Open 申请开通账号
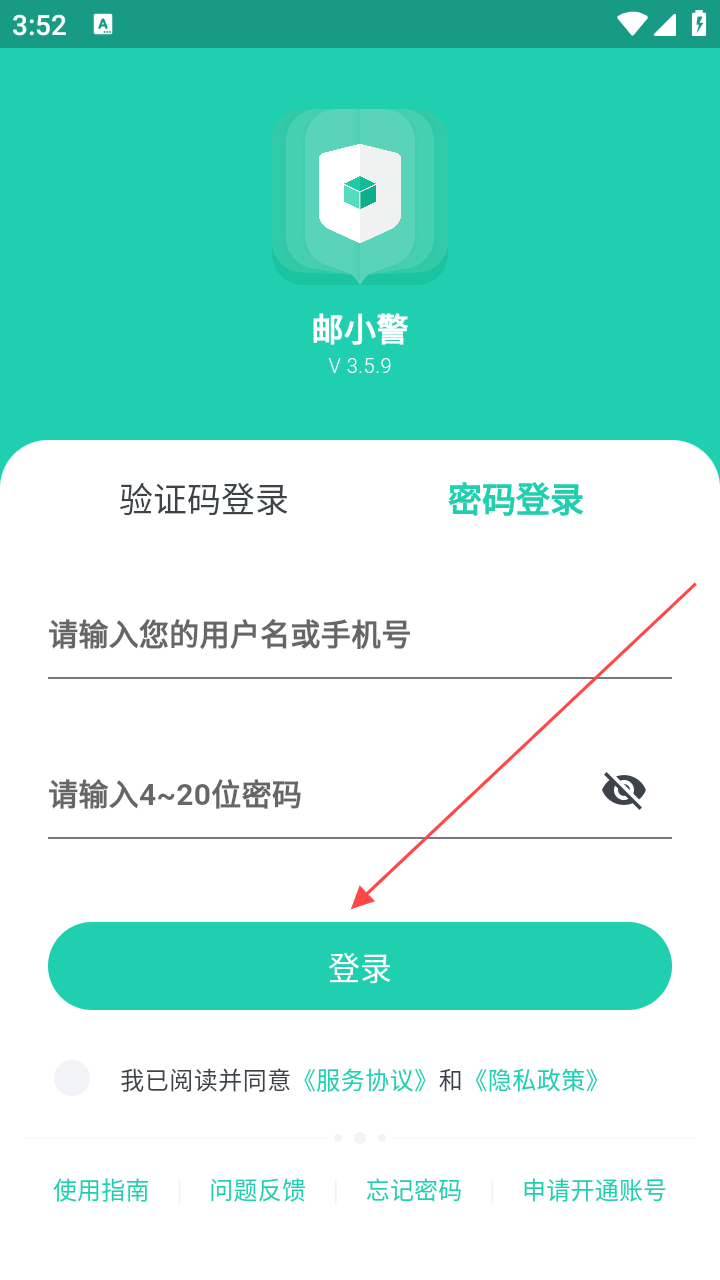The image size is (720, 1280). point(594,1190)
